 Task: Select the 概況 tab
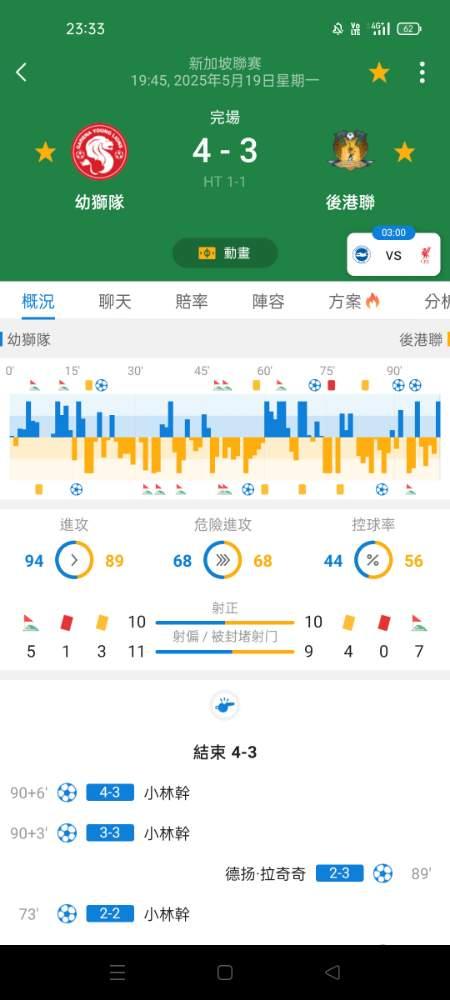coord(38,302)
